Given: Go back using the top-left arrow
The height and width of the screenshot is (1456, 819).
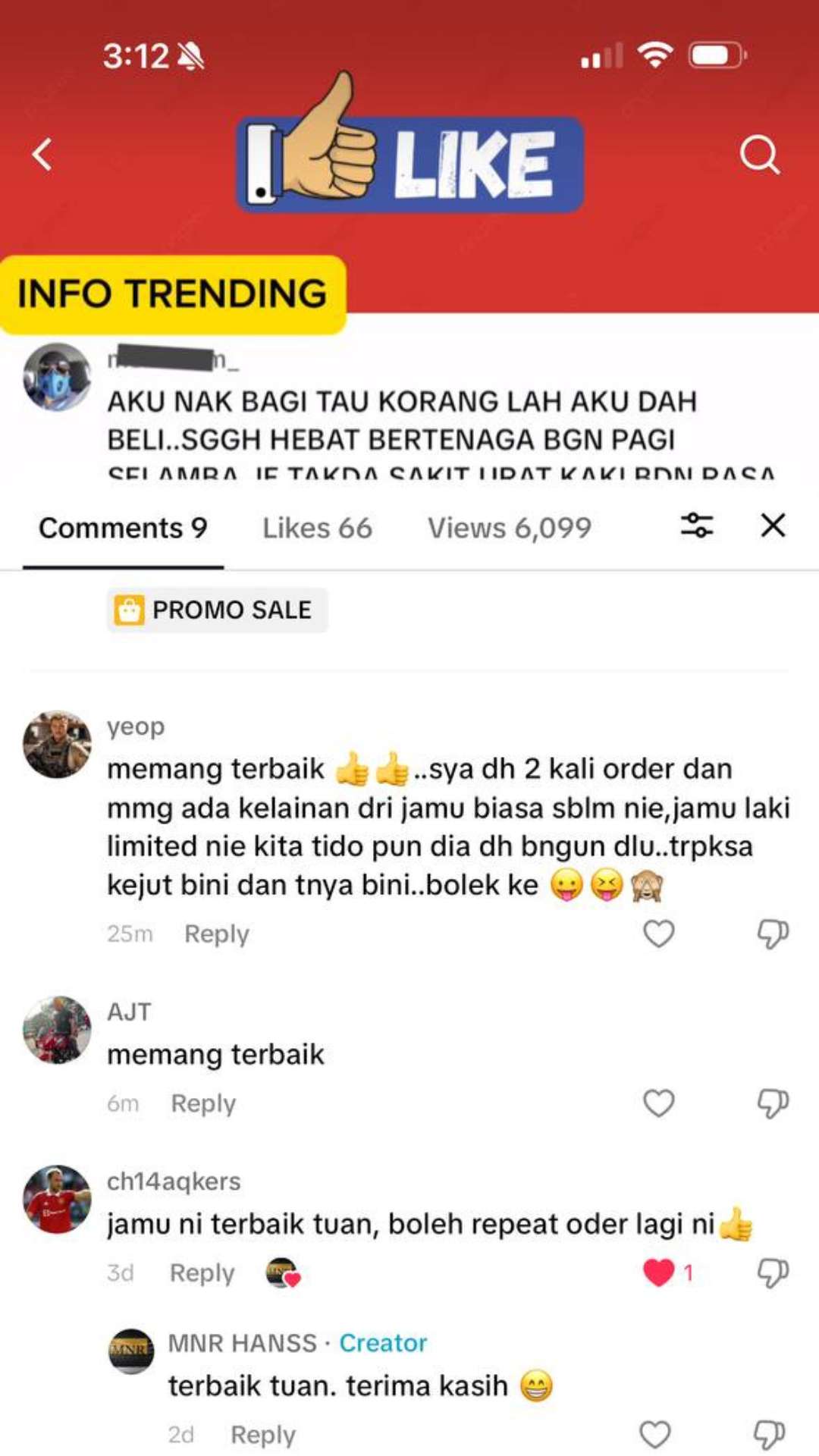Looking at the screenshot, I should (42, 155).
